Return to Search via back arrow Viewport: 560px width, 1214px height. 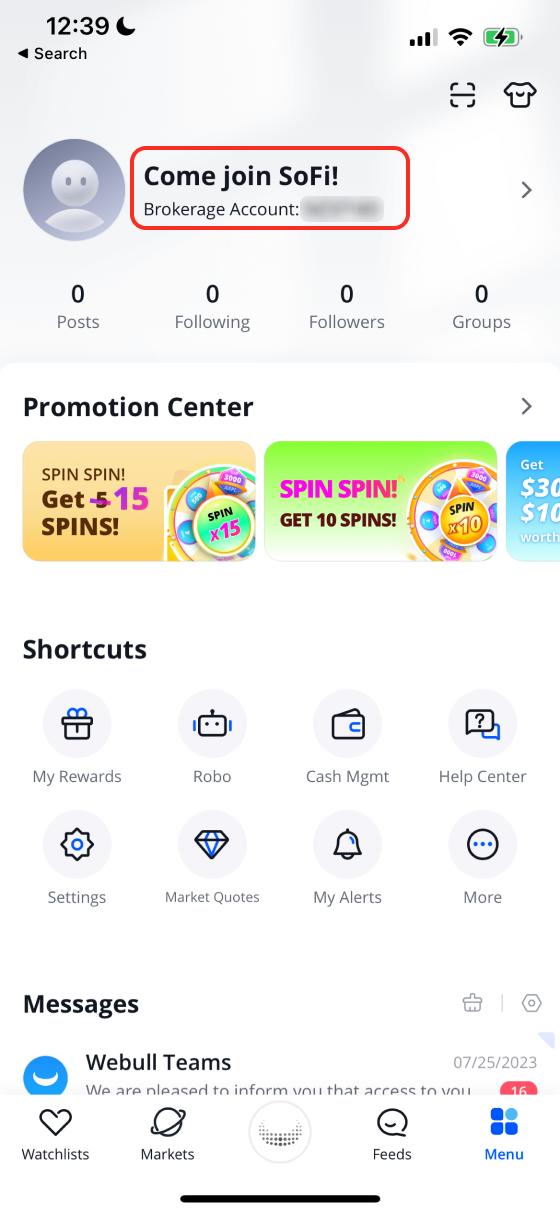click(x=52, y=54)
